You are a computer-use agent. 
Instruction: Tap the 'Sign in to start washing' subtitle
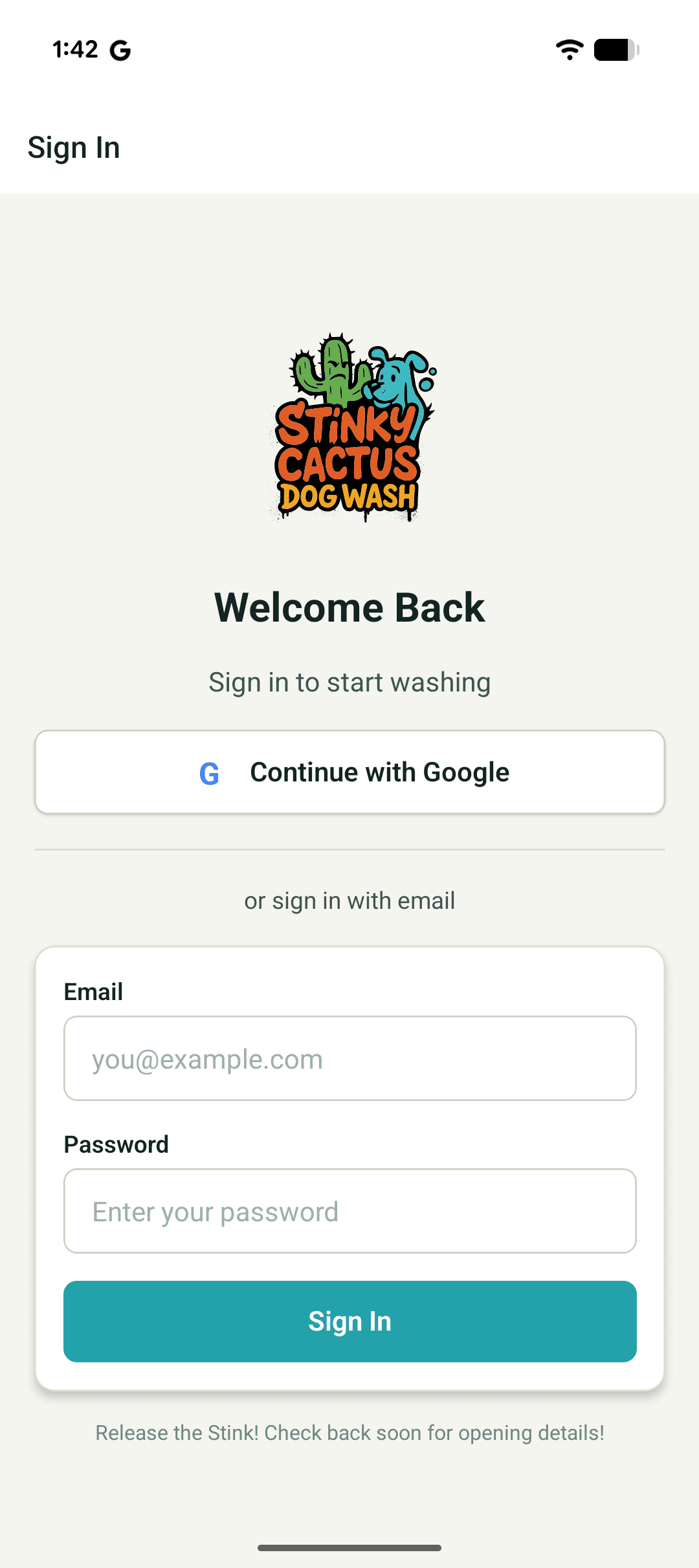pos(349,681)
